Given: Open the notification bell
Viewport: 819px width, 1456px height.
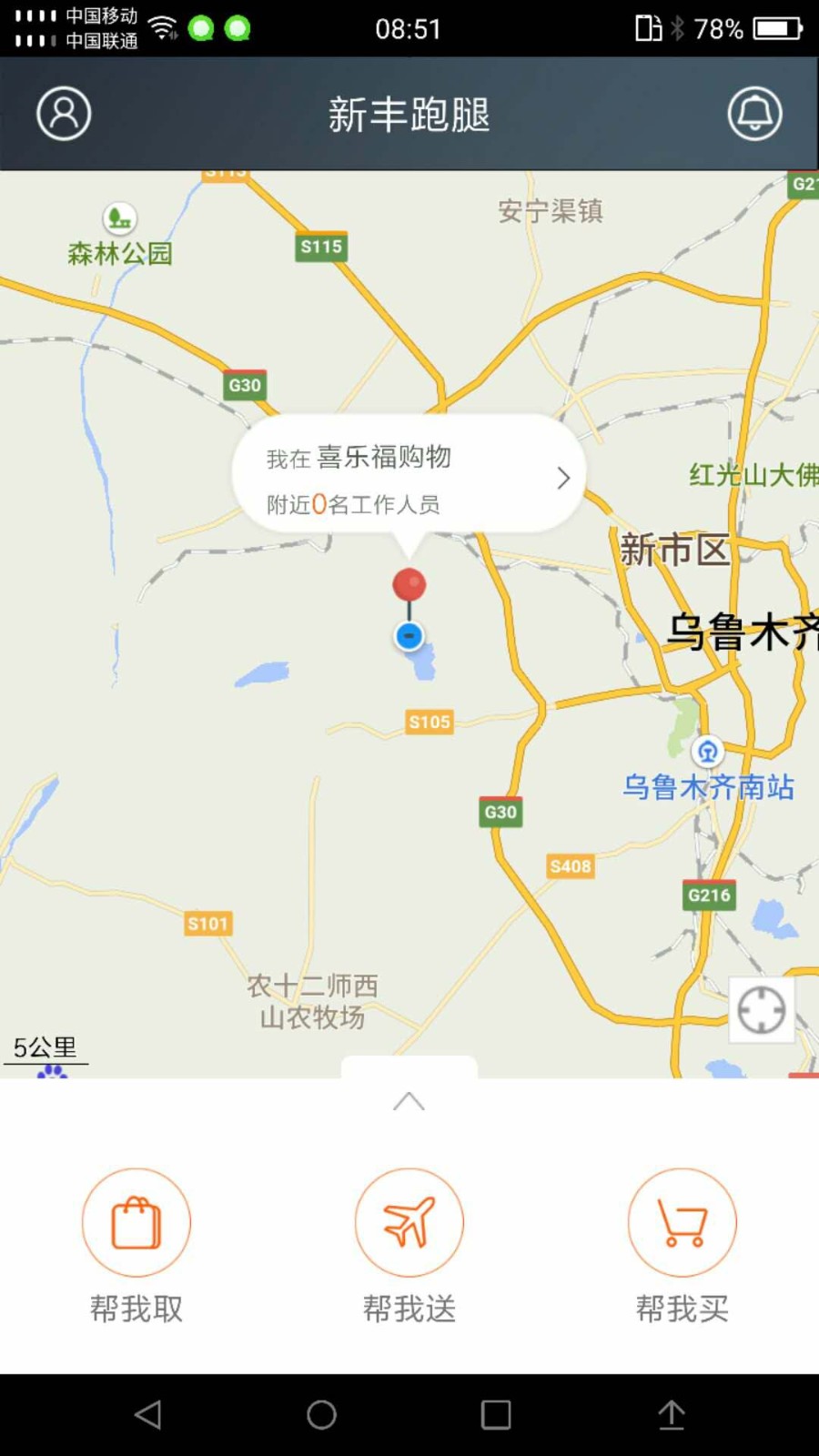Looking at the screenshot, I should tap(755, 114).
